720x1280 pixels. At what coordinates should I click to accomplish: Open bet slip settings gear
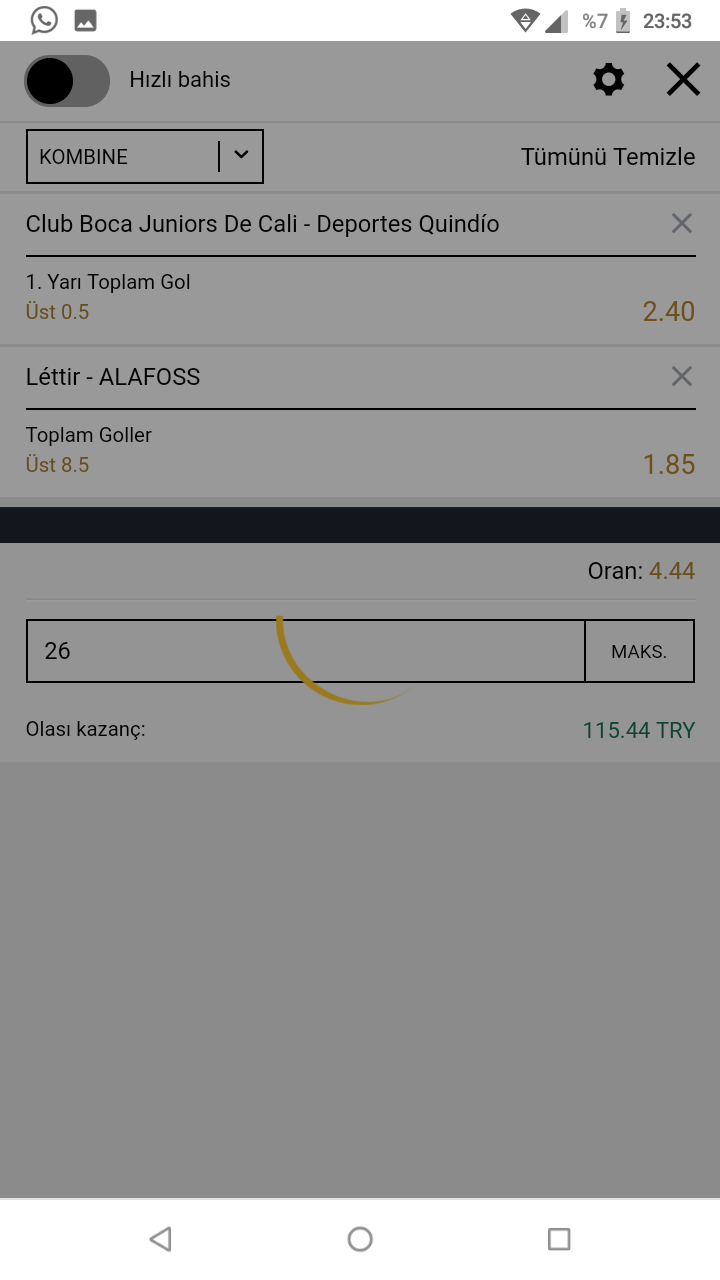tap(608, 80)
